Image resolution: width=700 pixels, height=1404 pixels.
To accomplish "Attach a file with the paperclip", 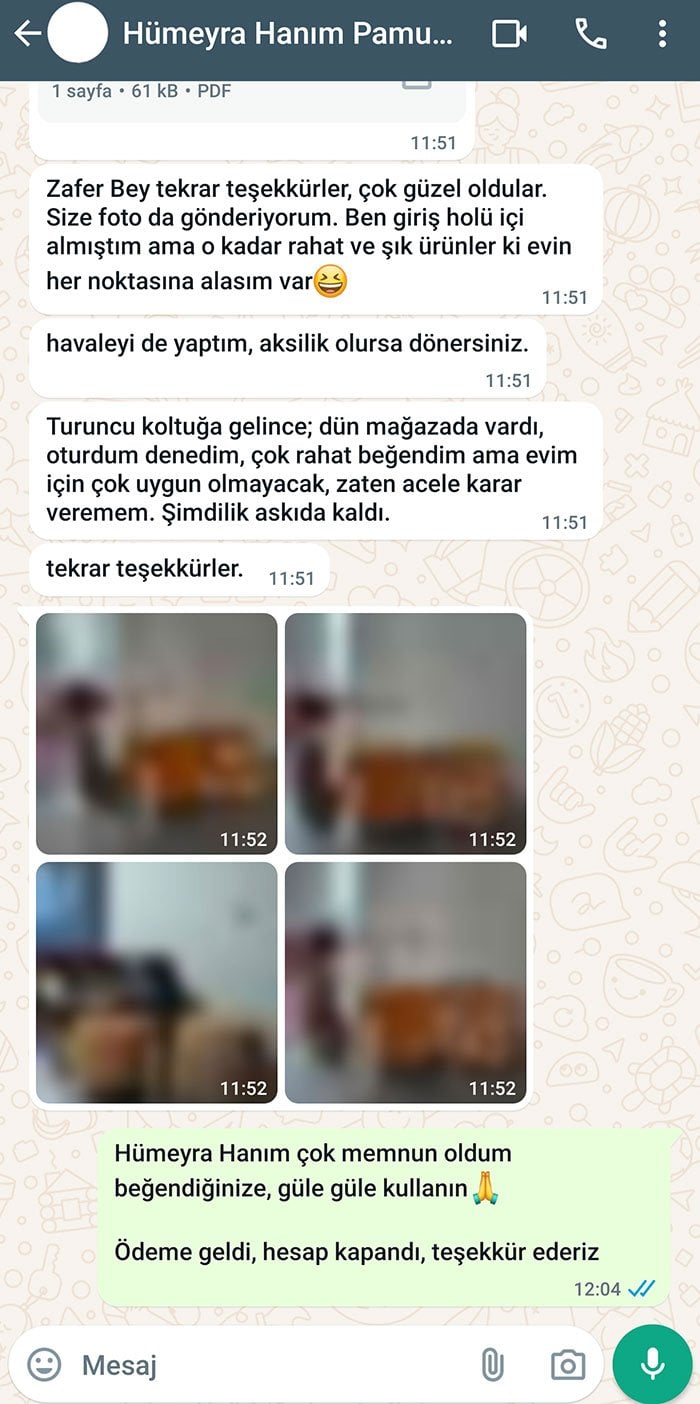I will [492, 1365].
